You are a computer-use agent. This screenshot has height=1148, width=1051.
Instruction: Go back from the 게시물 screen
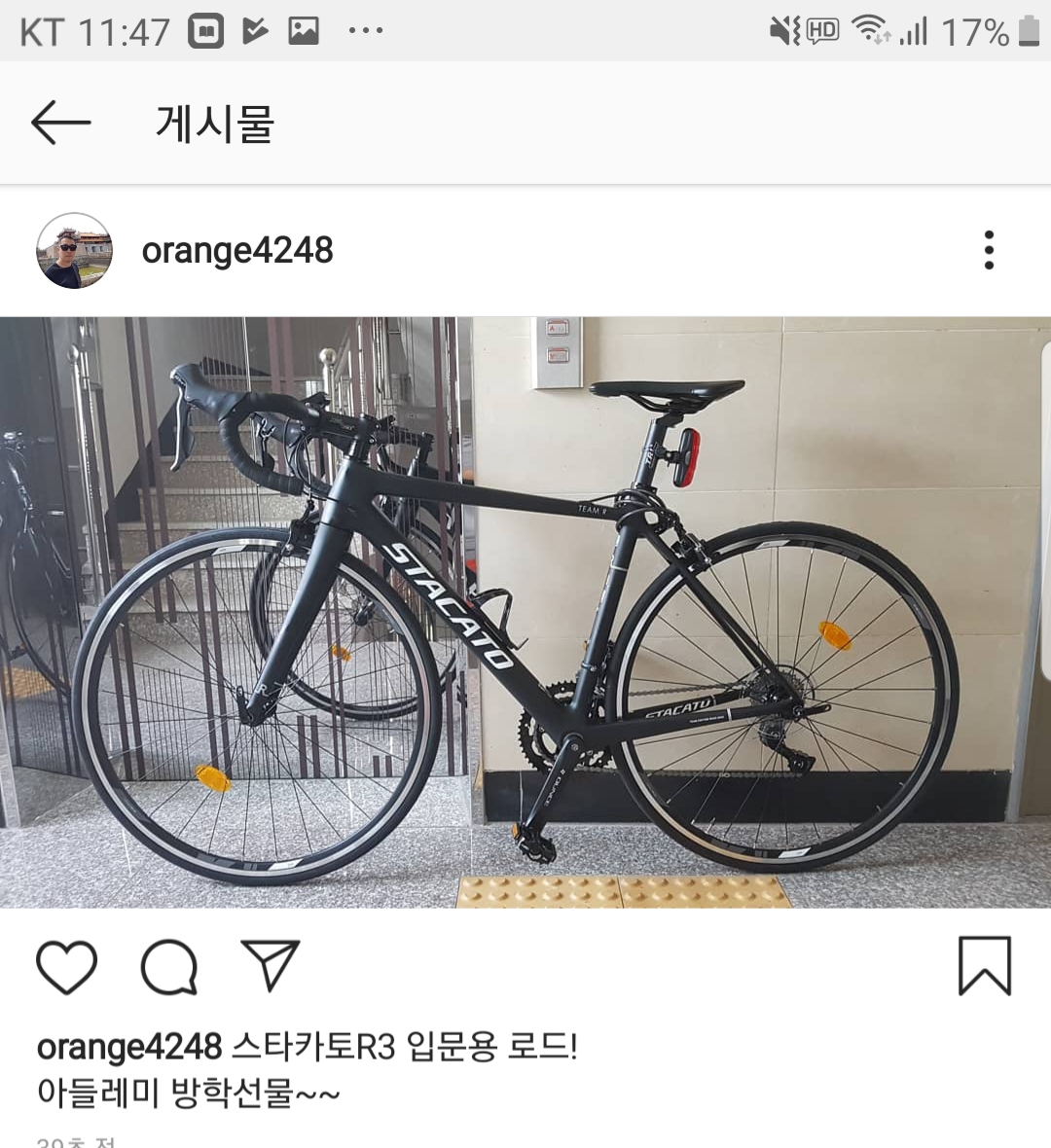click(x=60, y=124)
